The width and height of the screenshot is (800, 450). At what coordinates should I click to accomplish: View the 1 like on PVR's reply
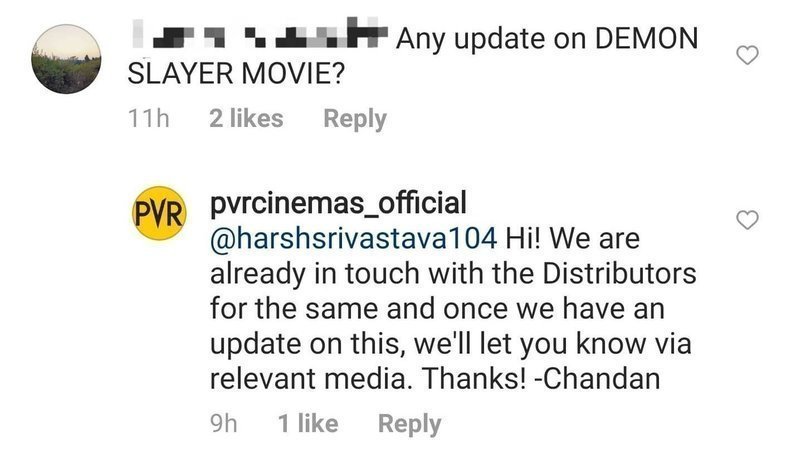(307, 424)
